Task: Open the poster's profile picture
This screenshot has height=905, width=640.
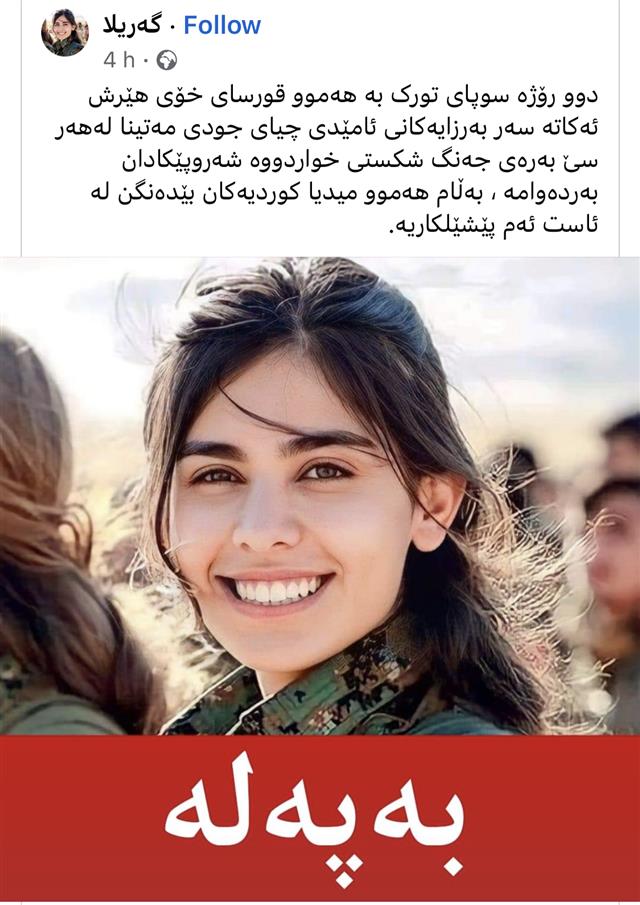Action: coord(65,33)
